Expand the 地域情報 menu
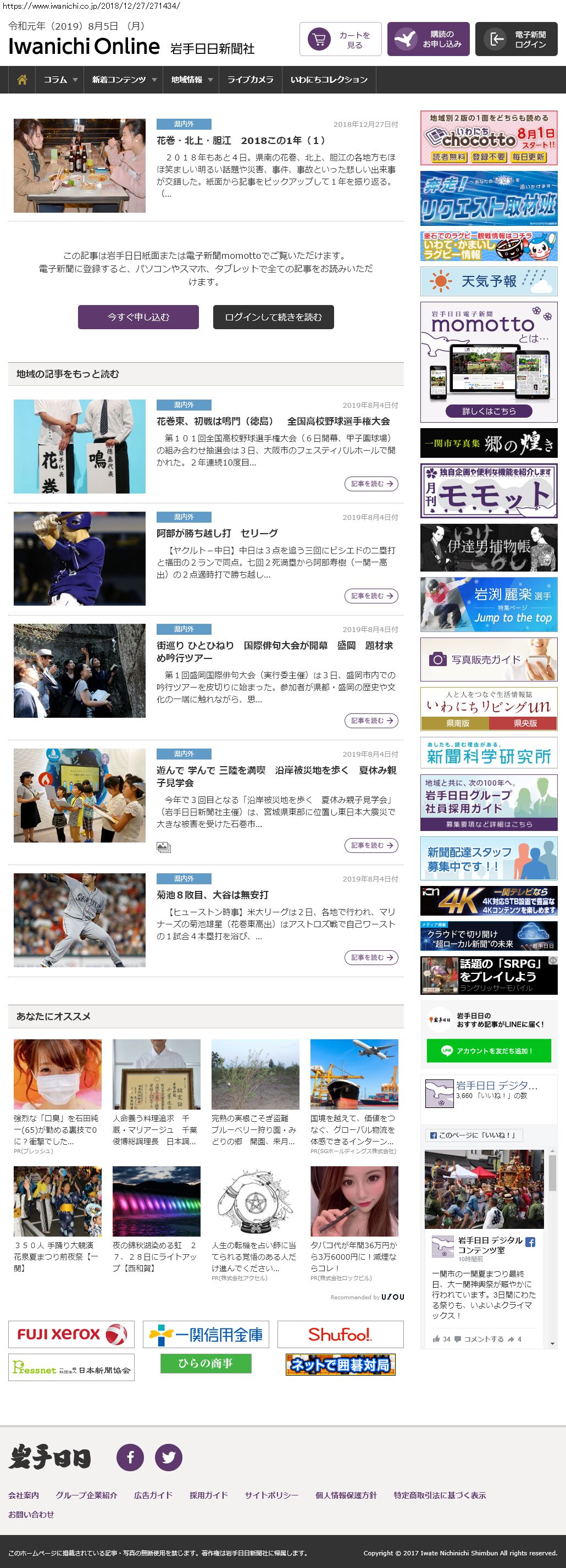The image size is (566, 1568). click(x=191, y=80)
